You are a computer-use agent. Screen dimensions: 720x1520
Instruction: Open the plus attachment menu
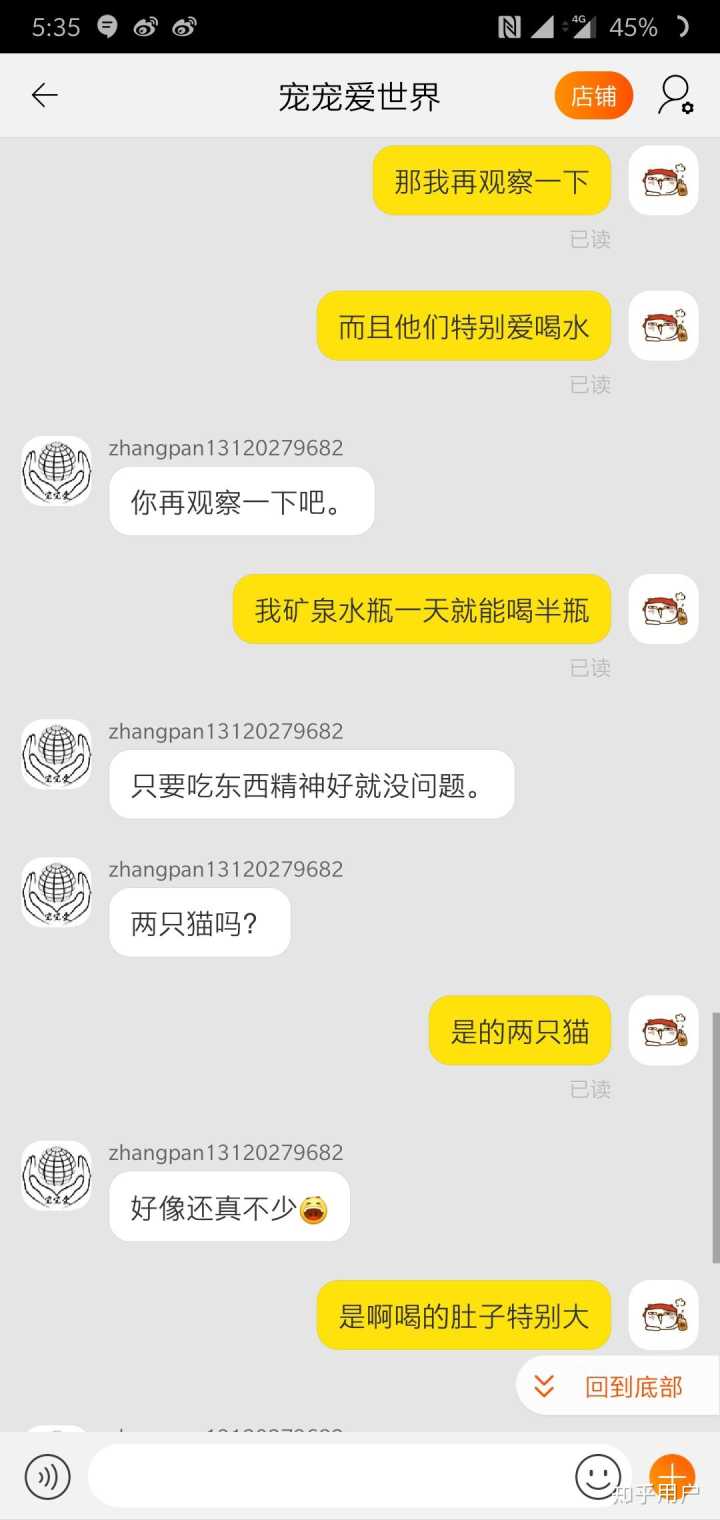pos(672,1477)
